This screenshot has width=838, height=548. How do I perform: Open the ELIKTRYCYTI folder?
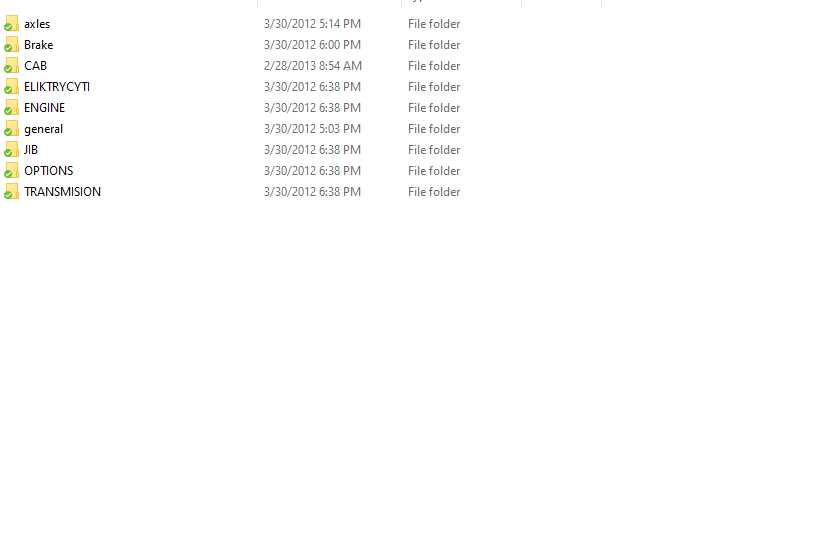pyautogui.click(x=56, y=87)
